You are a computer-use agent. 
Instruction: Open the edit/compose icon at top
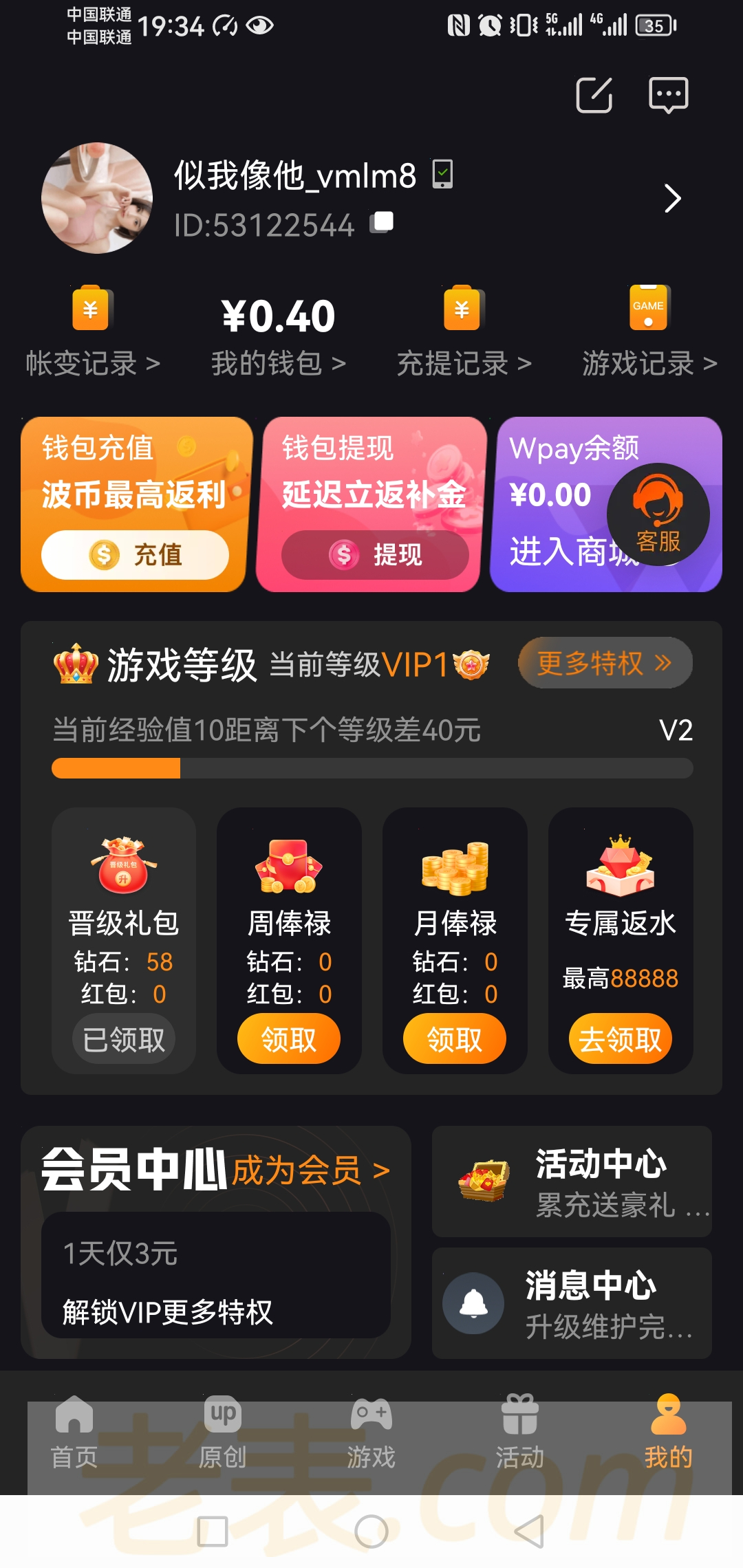click(x=594, y=95)
